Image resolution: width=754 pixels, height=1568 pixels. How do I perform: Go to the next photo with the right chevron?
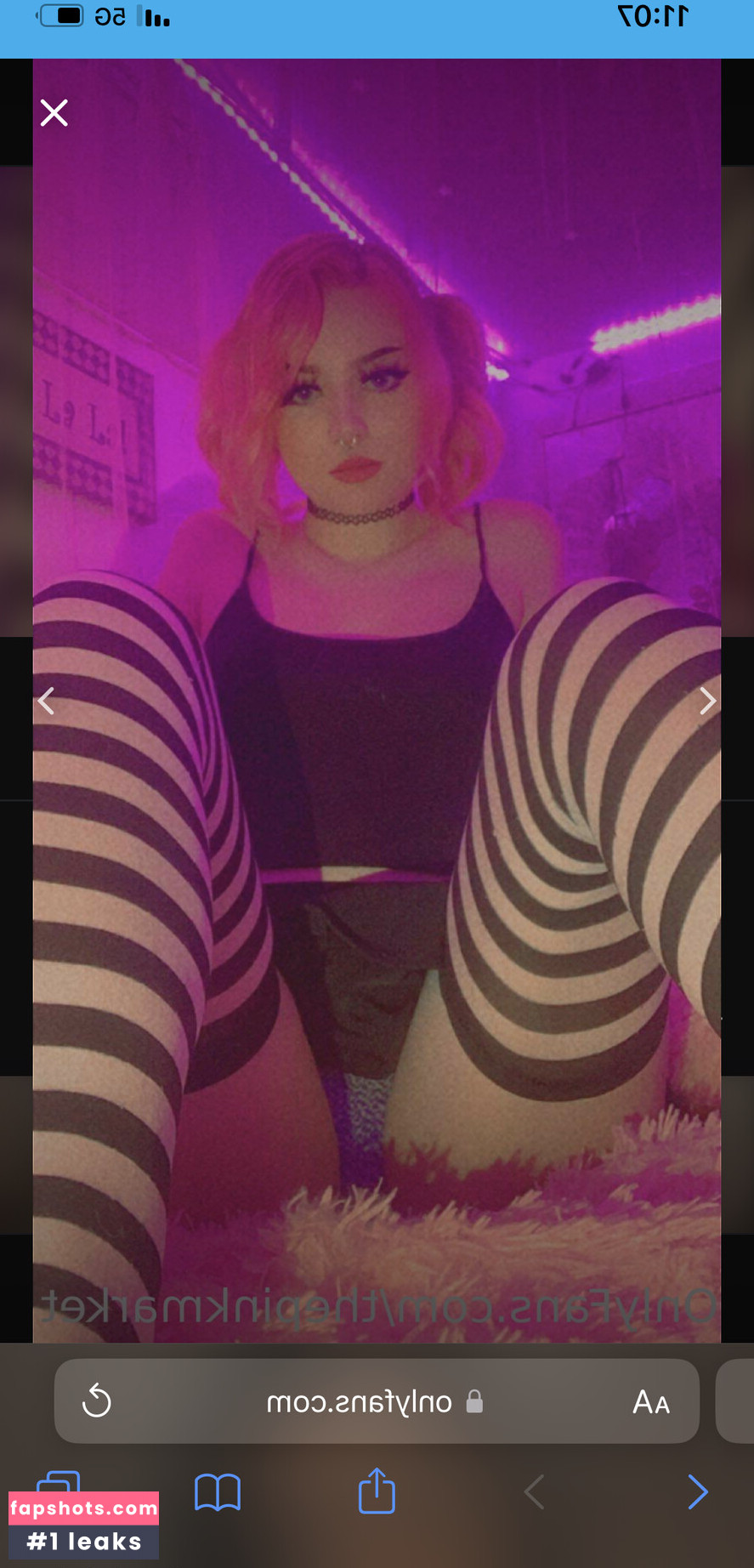pos(707,701)
